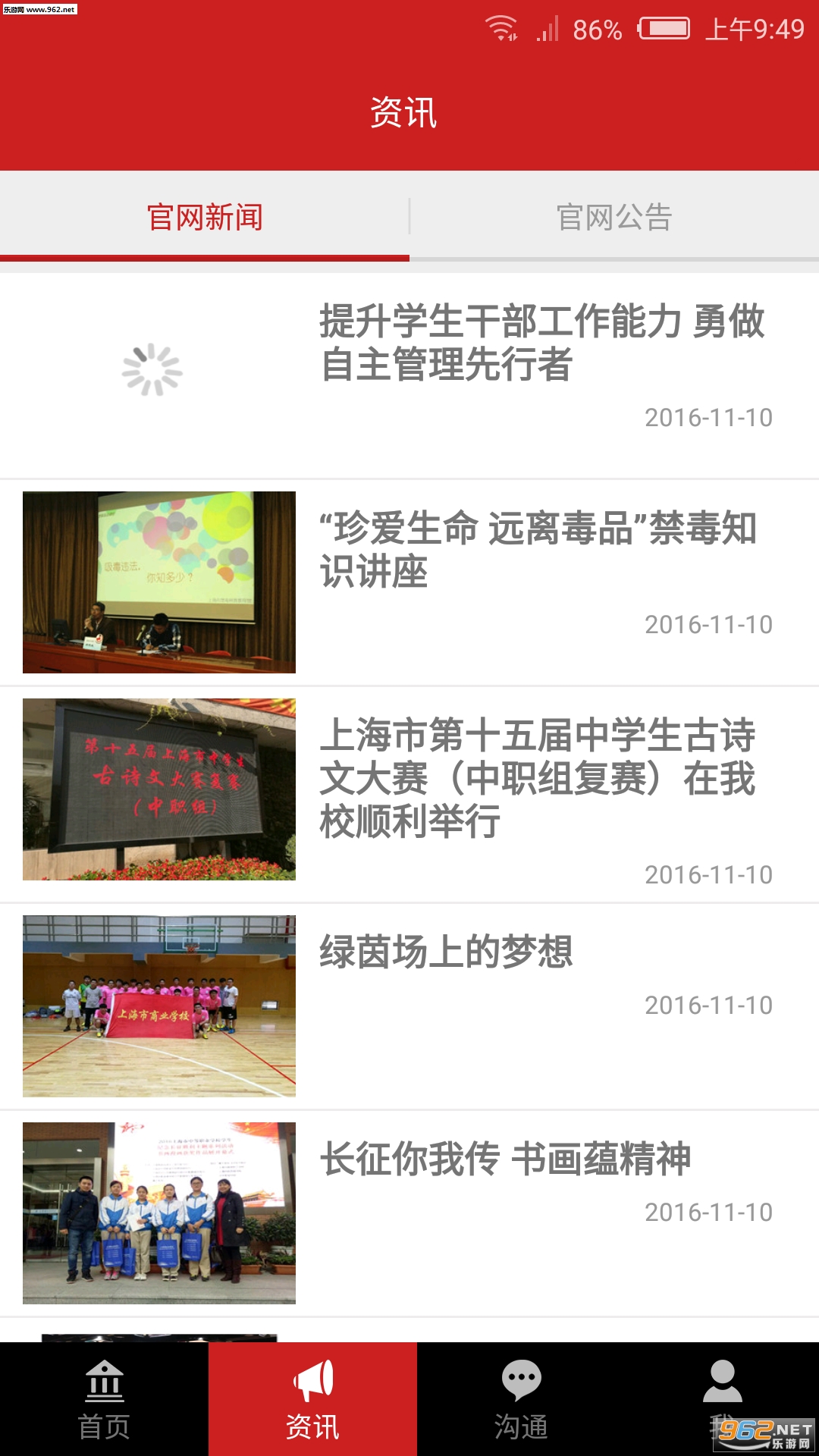Open article 提升学生干部工作能力 勇做自主管理先行者
The image size is (819, 1456).
541,343
